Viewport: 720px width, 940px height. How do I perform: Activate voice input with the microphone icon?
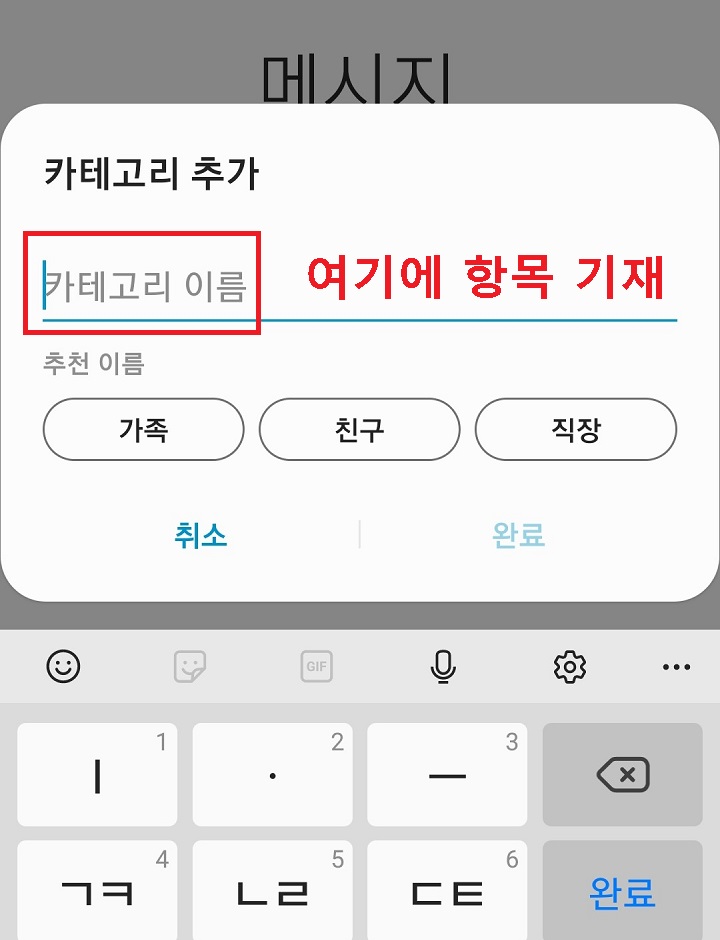tap(444, 666)
